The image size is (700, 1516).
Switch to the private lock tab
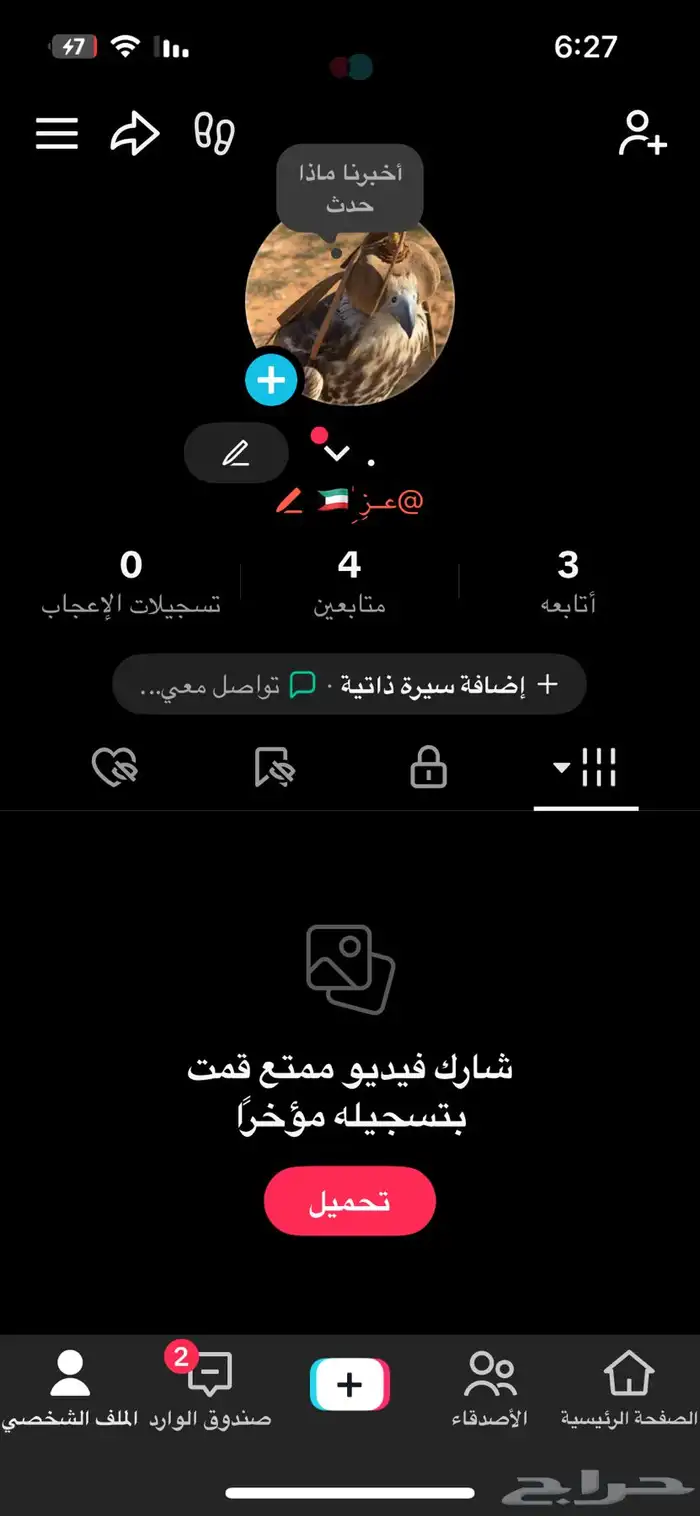pyautogui.click(x=428, y=768)
